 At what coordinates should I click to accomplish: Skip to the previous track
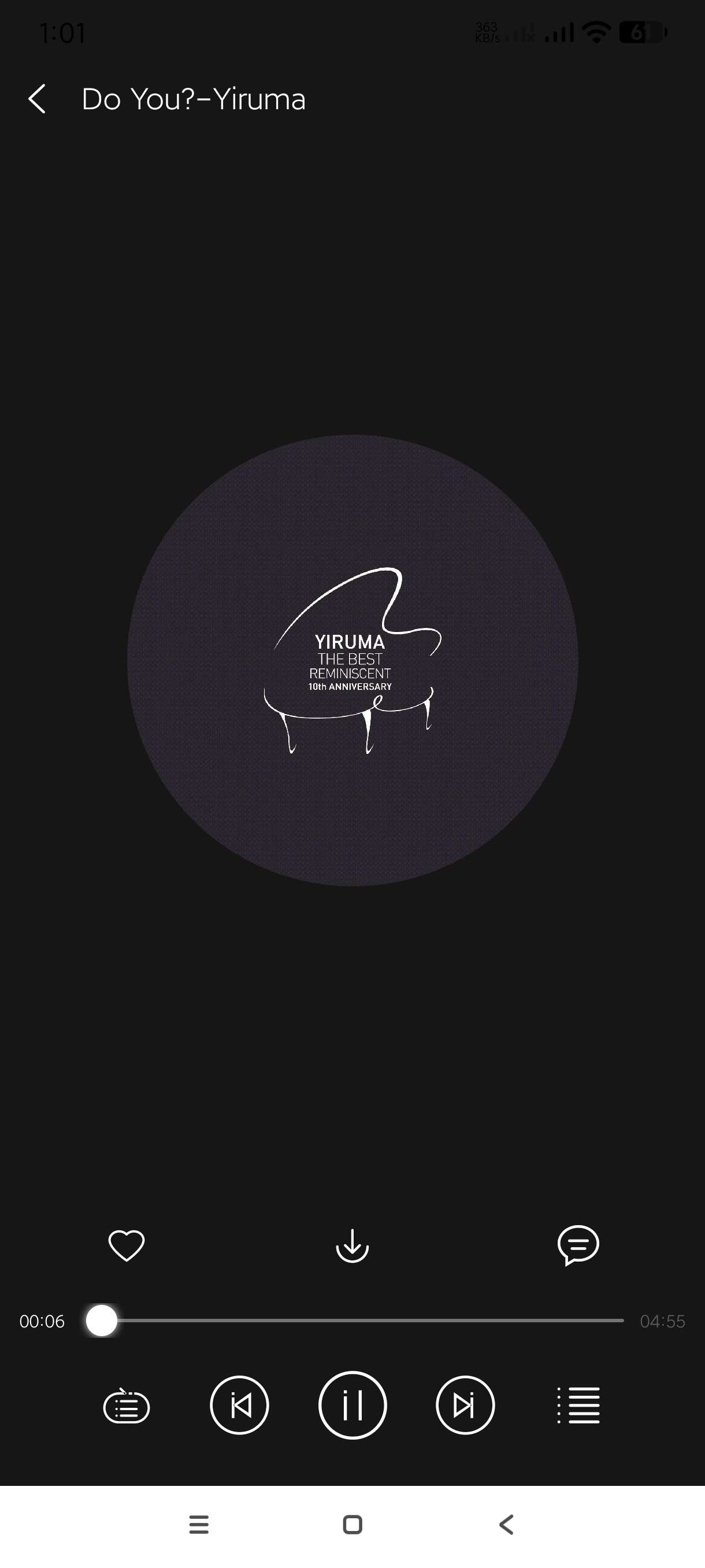(240, 1406)
